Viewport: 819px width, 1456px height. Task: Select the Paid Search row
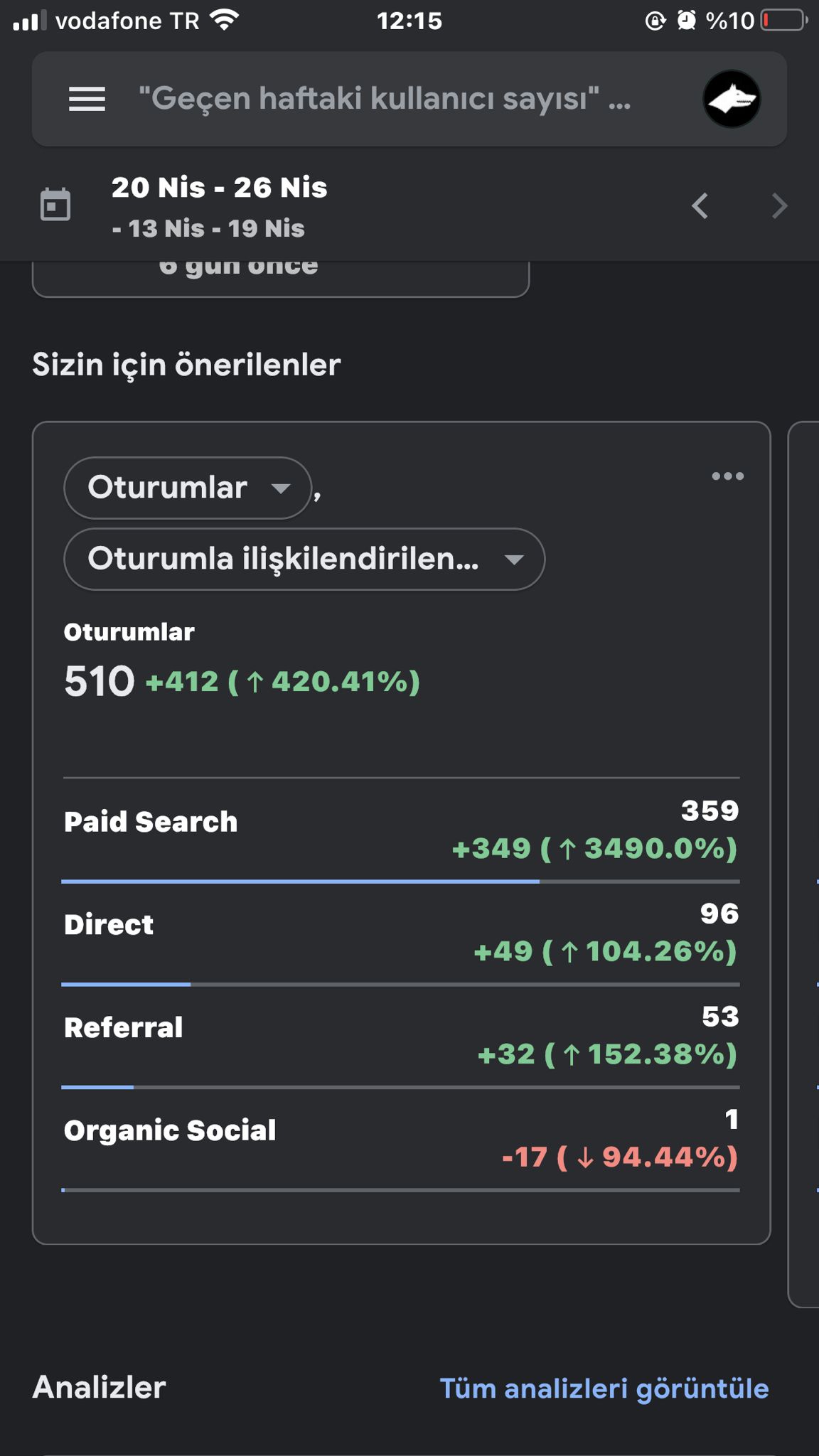click(401, 830)
